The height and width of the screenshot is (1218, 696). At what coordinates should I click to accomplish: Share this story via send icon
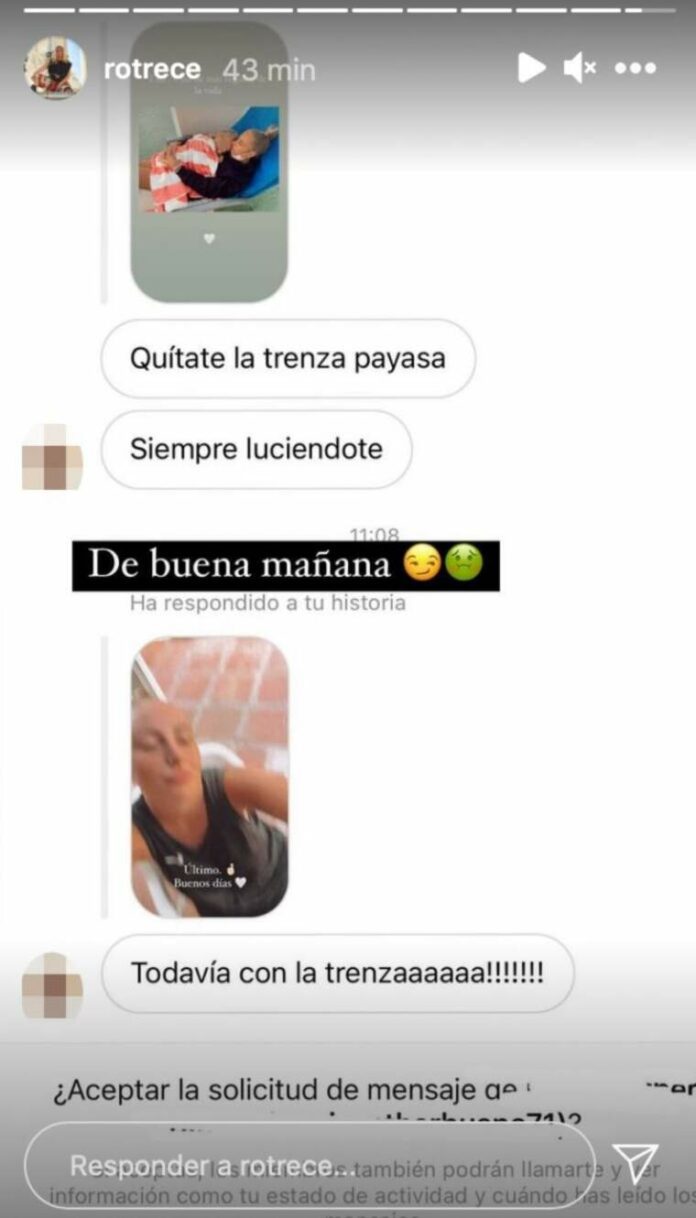coord(636,1164)
